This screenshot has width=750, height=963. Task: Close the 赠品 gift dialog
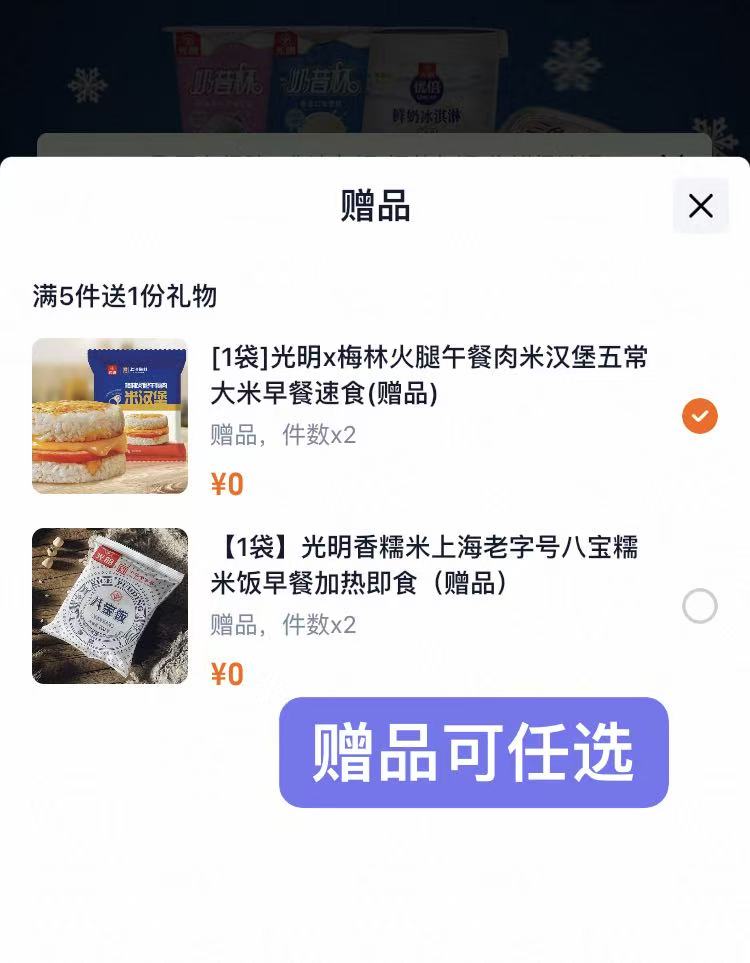700,206
